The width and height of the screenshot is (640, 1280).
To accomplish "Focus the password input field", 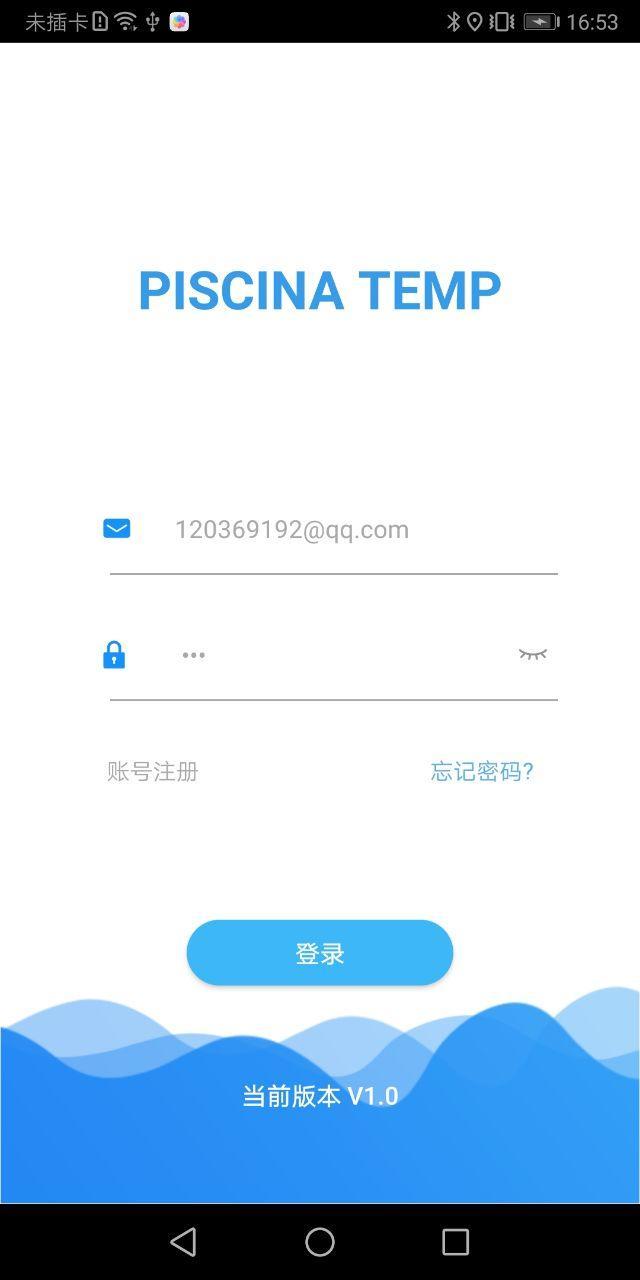I will pos(330,656).
